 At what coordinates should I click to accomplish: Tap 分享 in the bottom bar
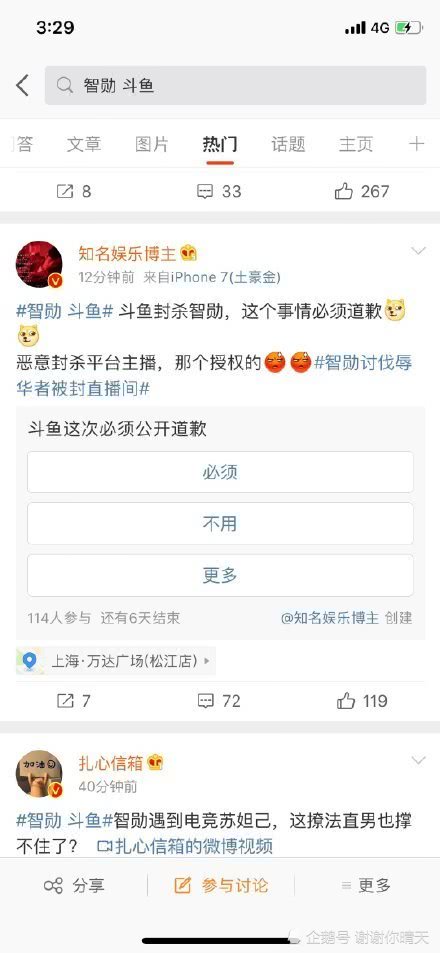74,886
